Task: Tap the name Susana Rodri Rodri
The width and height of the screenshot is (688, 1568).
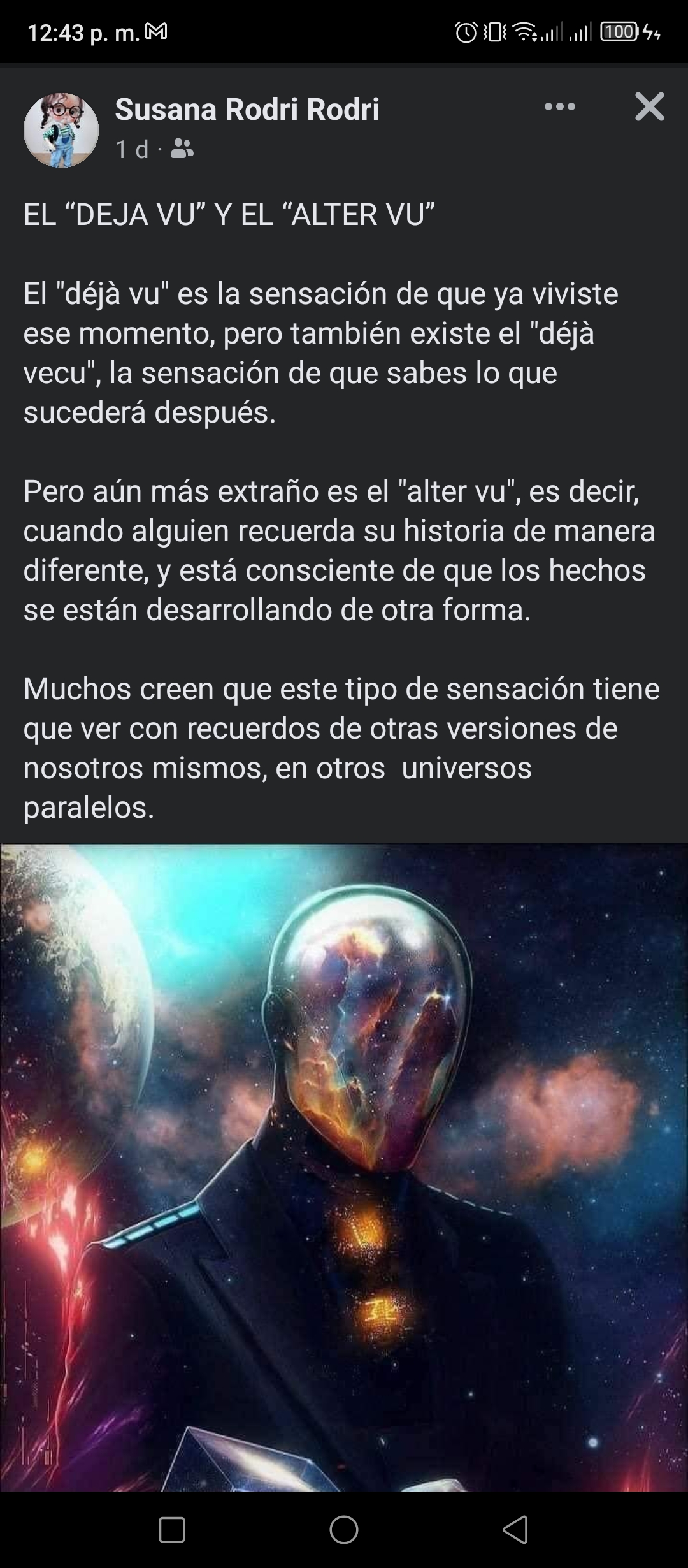Action: (x=247, y=109)
